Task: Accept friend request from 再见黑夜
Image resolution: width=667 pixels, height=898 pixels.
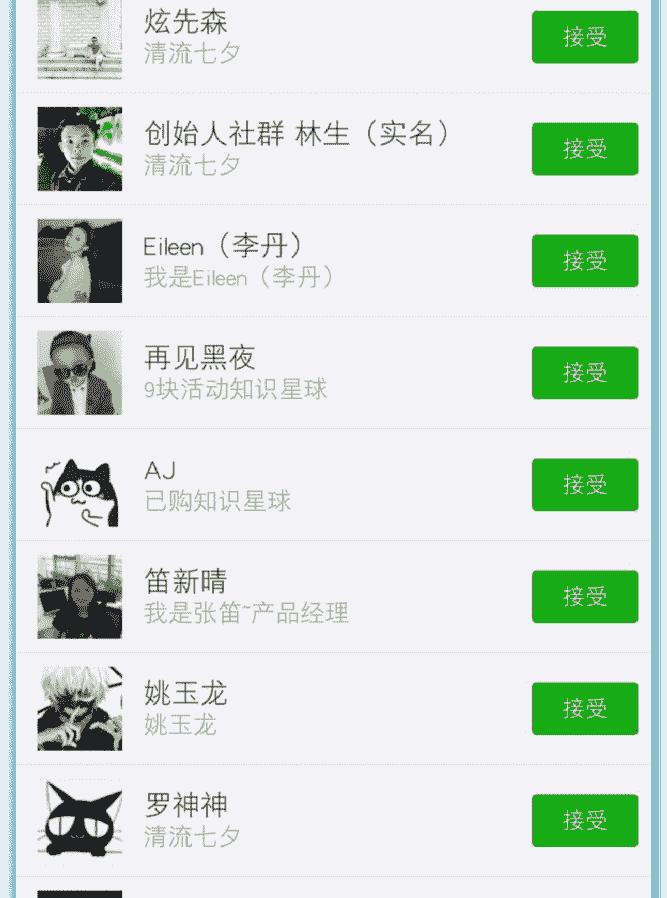Action: pyautogui.click(x=585, y=373)
